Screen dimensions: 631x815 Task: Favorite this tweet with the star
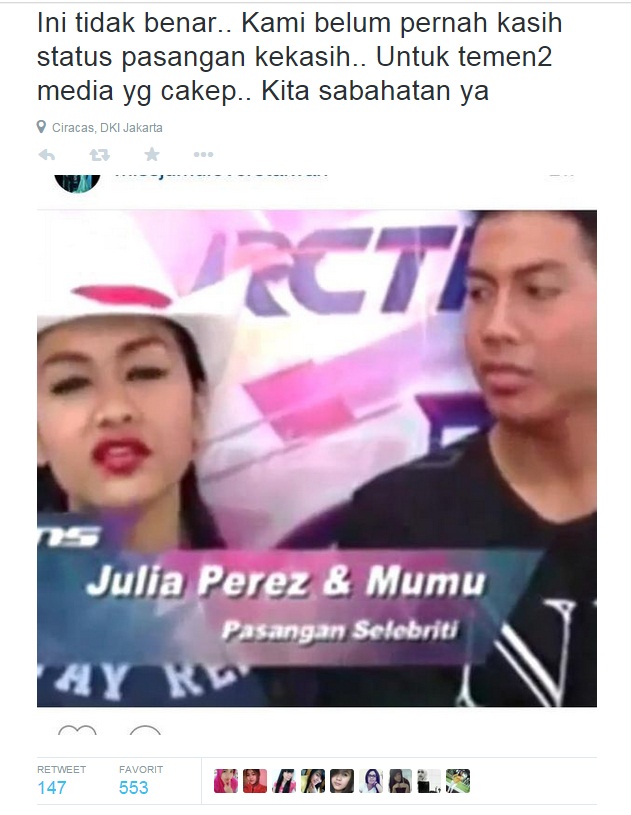coord(151,155)
